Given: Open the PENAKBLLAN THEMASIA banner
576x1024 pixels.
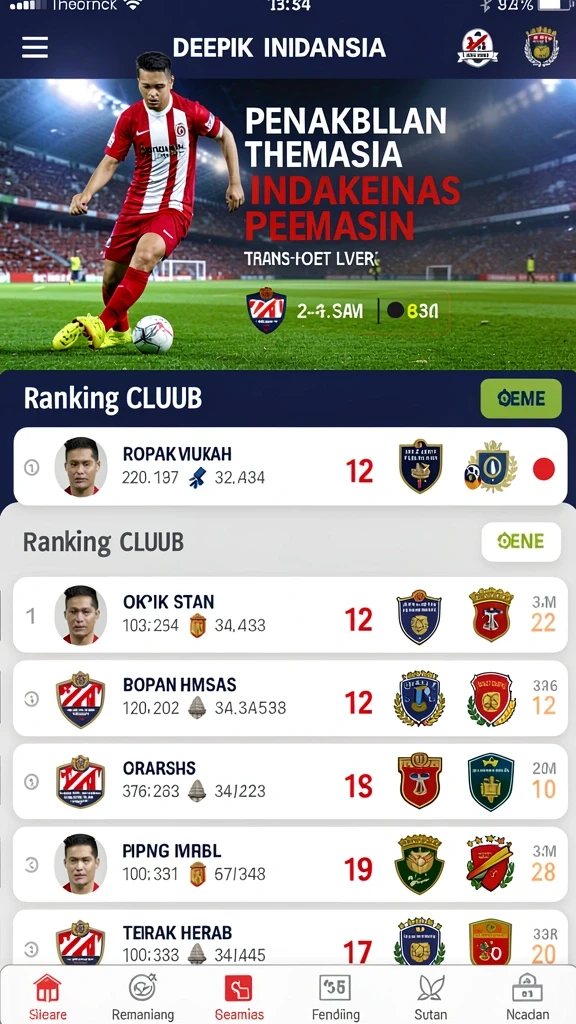Looking at the screenshot, I should [x=288, y=224].
